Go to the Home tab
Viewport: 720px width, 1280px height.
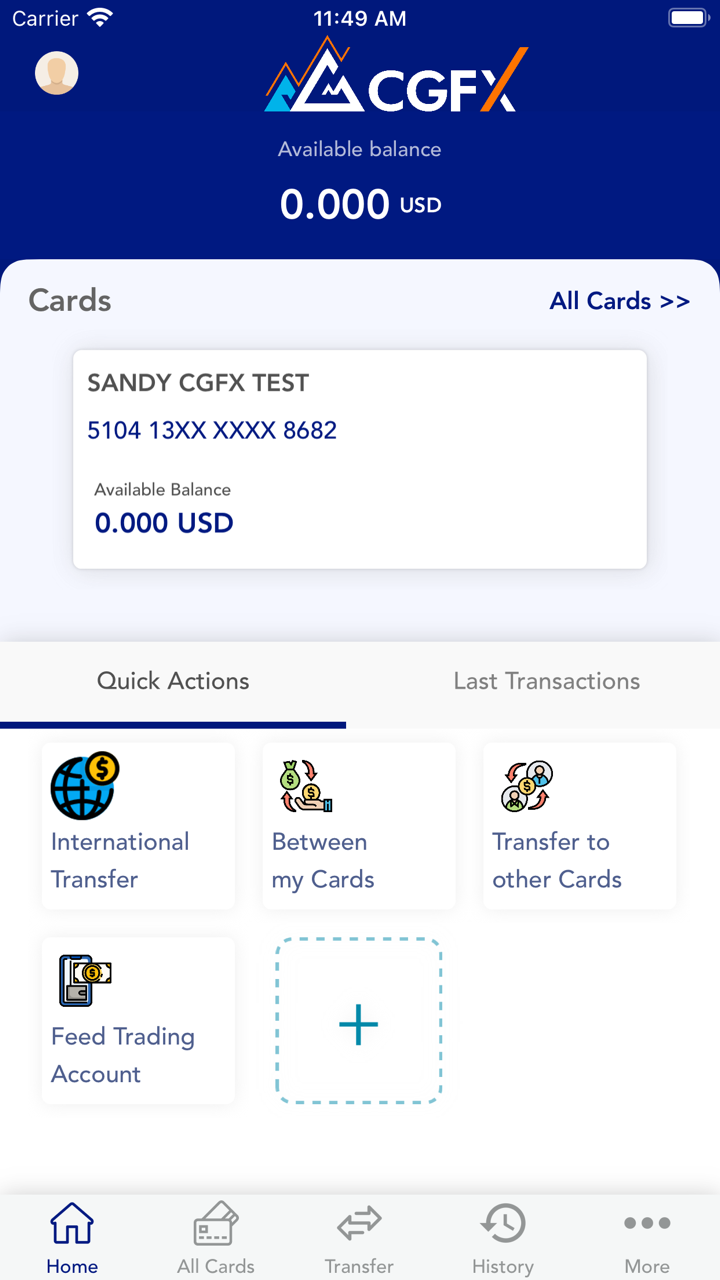click(x=72, y=1240)
